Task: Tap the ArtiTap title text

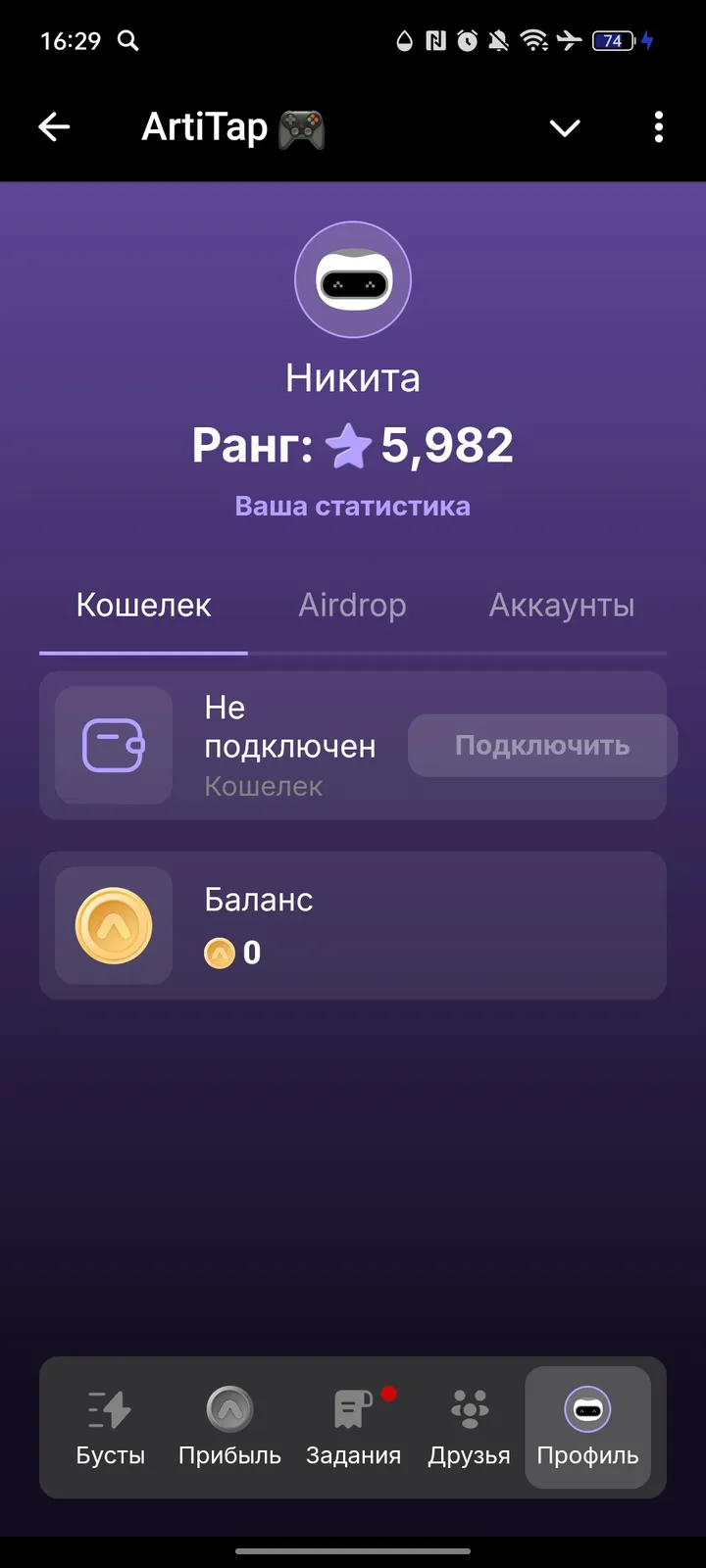Action: click(206, 127)
